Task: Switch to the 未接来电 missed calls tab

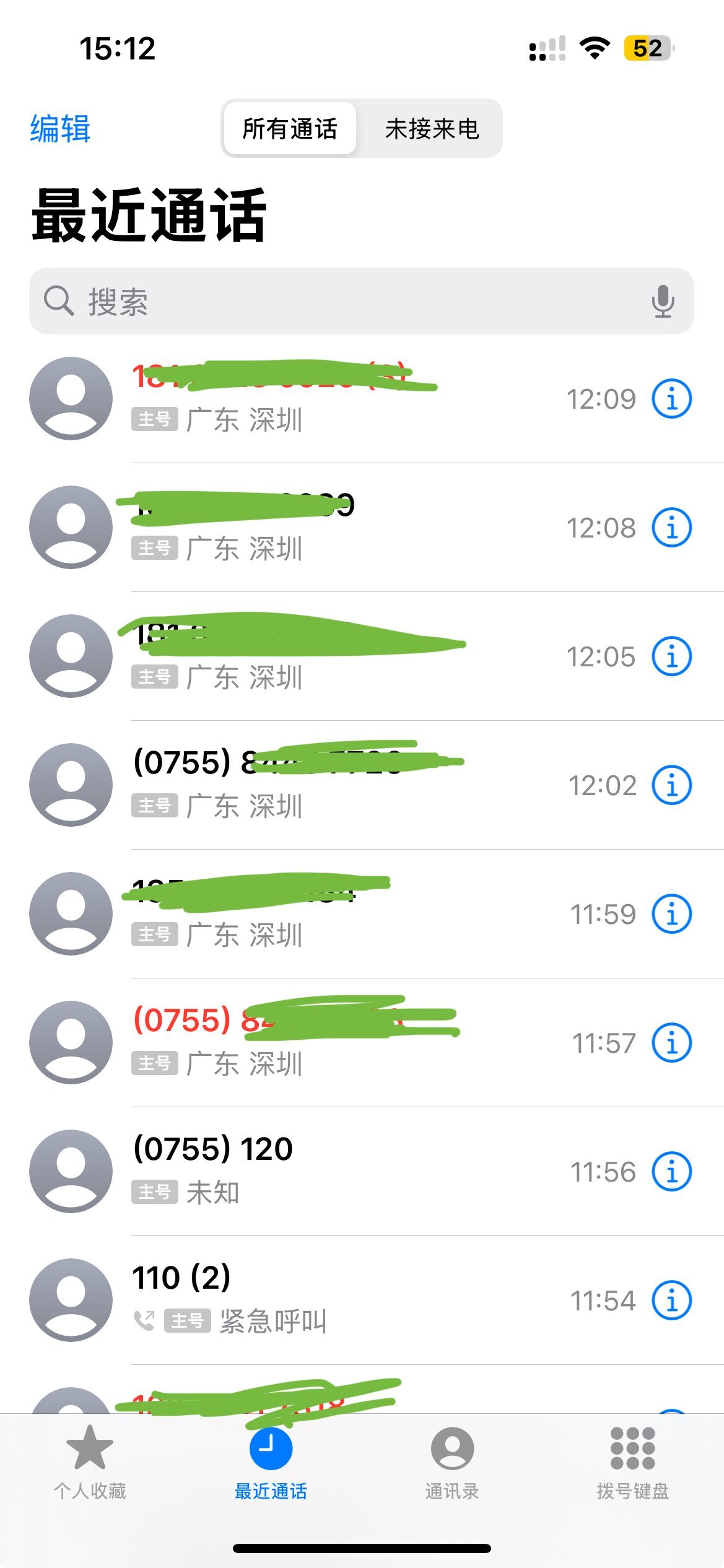Action: click(434, 129)
